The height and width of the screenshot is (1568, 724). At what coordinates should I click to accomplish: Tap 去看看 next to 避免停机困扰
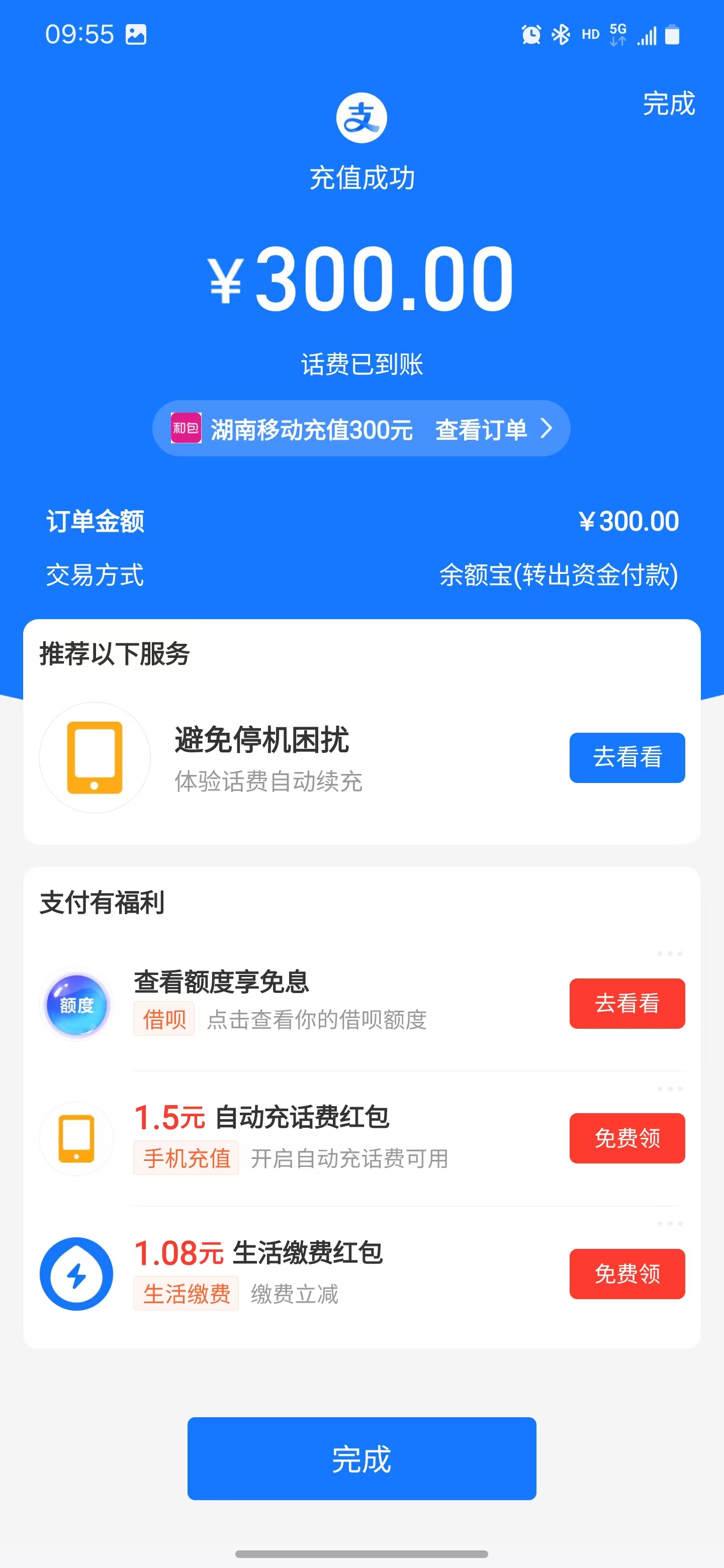tap(626, 757)
